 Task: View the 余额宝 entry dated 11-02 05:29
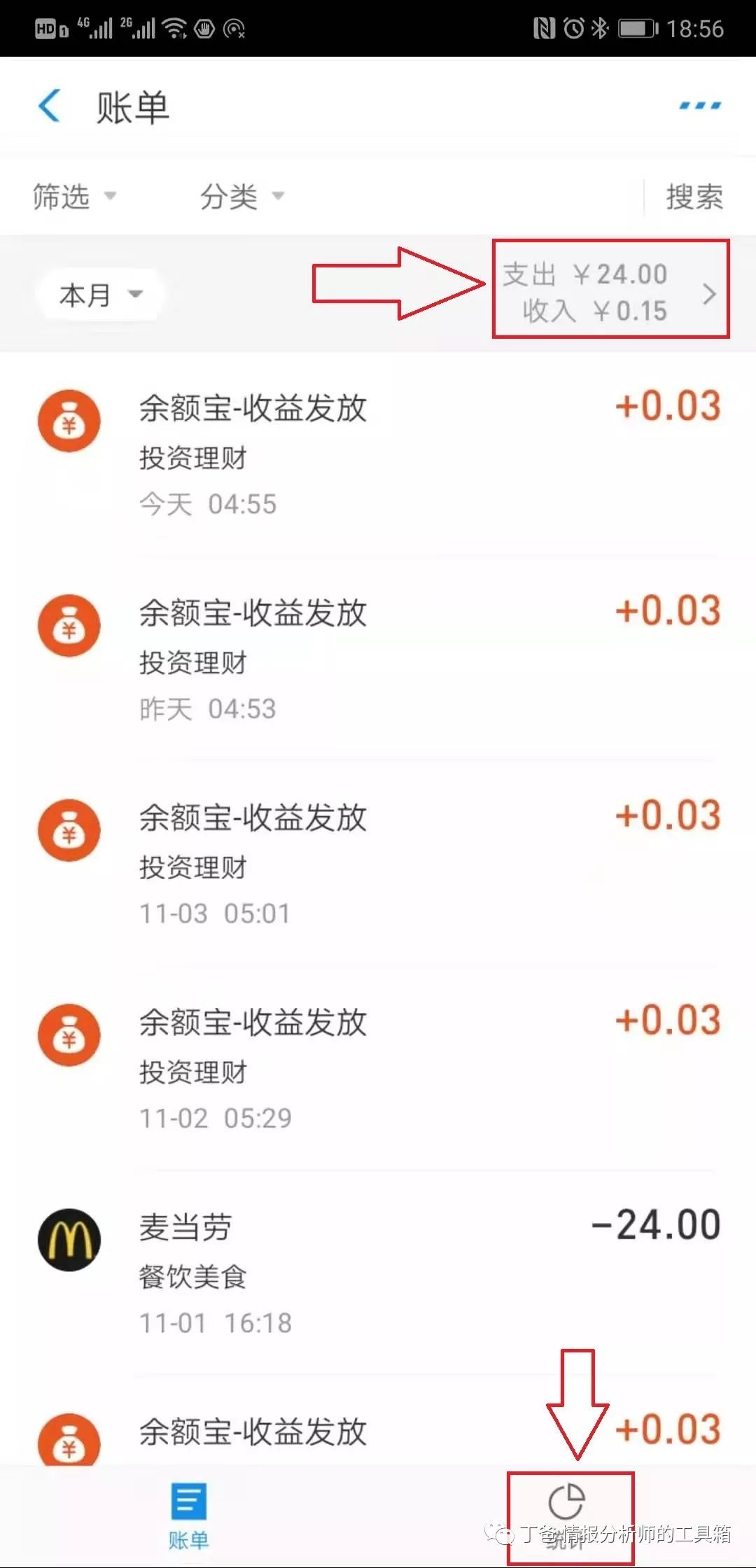[378, 1067]
